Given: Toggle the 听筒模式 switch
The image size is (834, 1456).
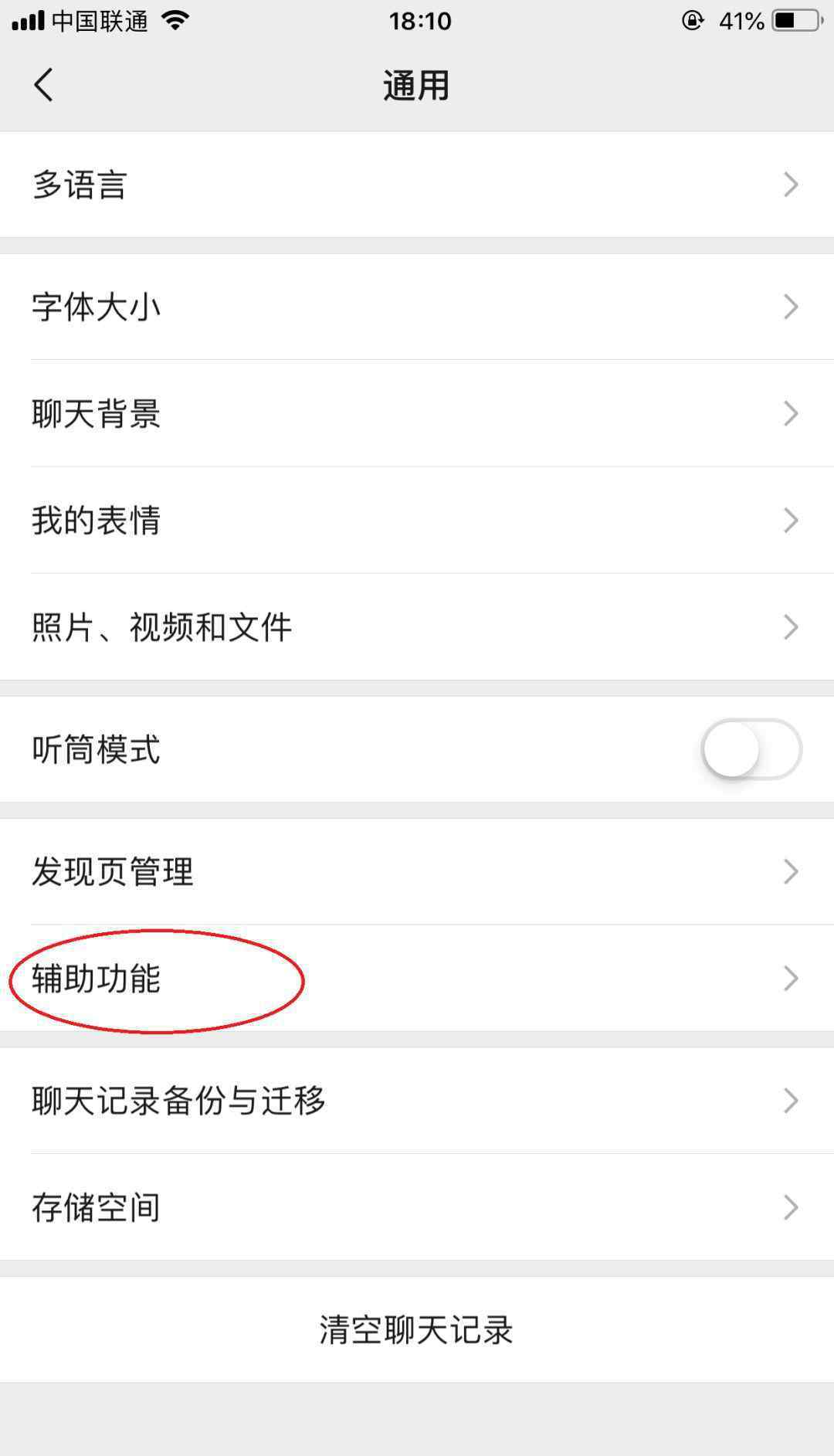Looking at the screenshot, I should 751,749.
